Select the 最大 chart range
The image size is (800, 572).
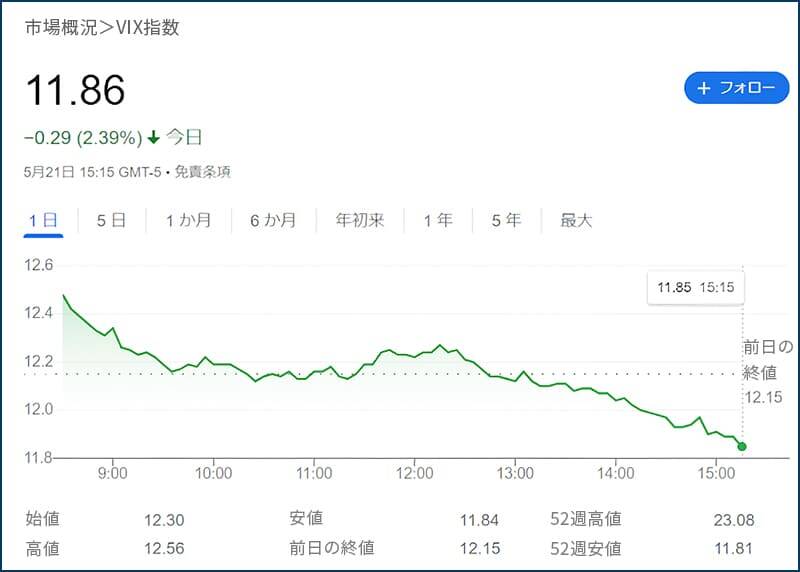(576, 220)
